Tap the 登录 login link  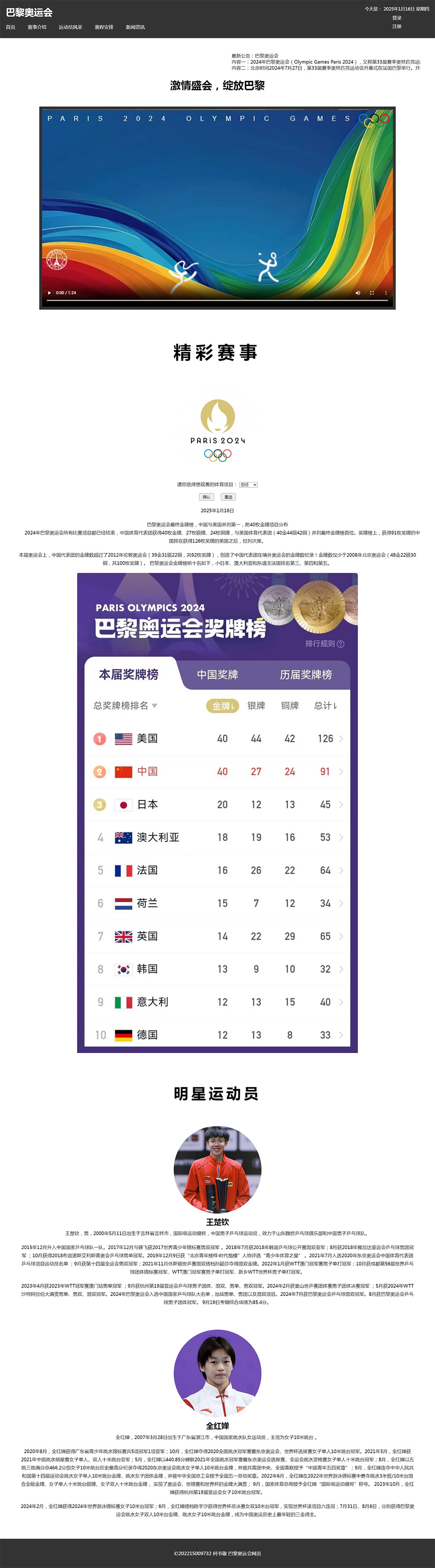397,18
